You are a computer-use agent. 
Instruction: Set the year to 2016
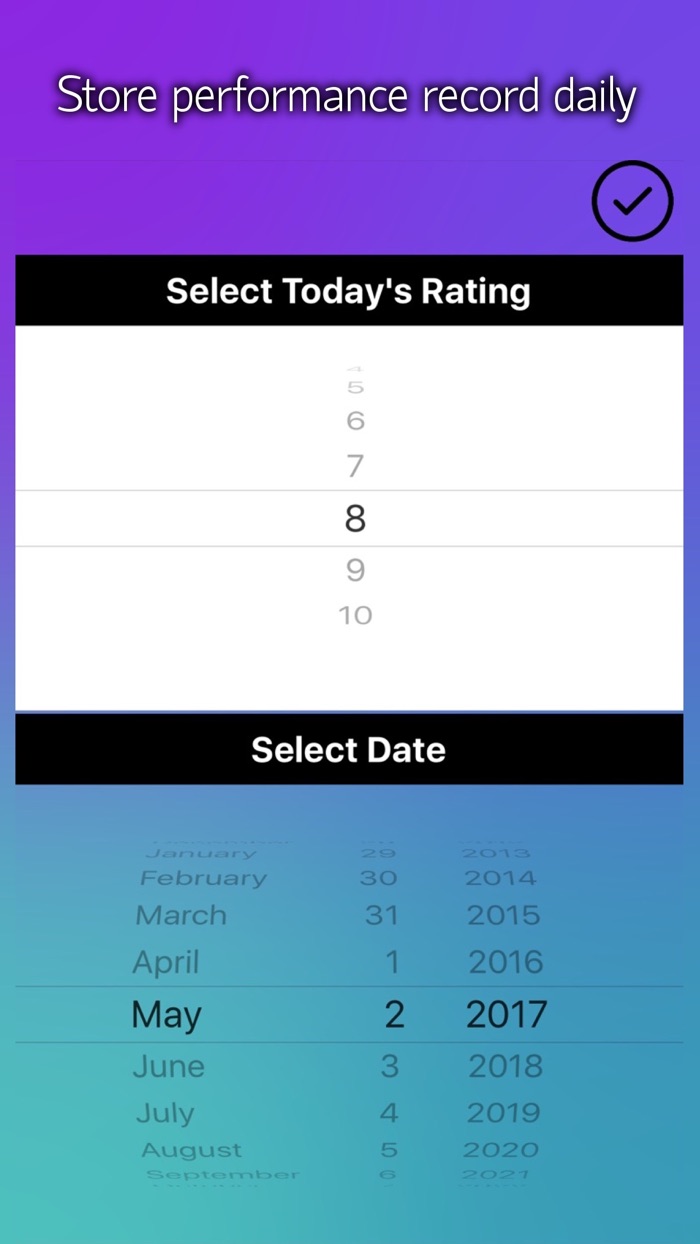click(x=505, y=962)
